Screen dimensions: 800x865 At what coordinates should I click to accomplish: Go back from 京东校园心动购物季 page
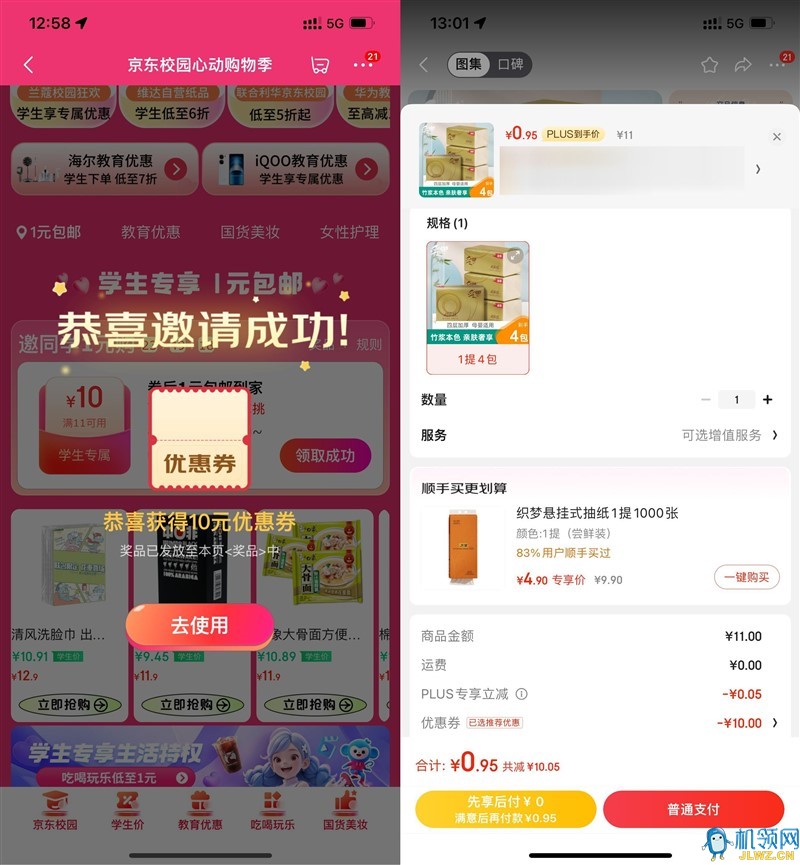click(29, 65)
